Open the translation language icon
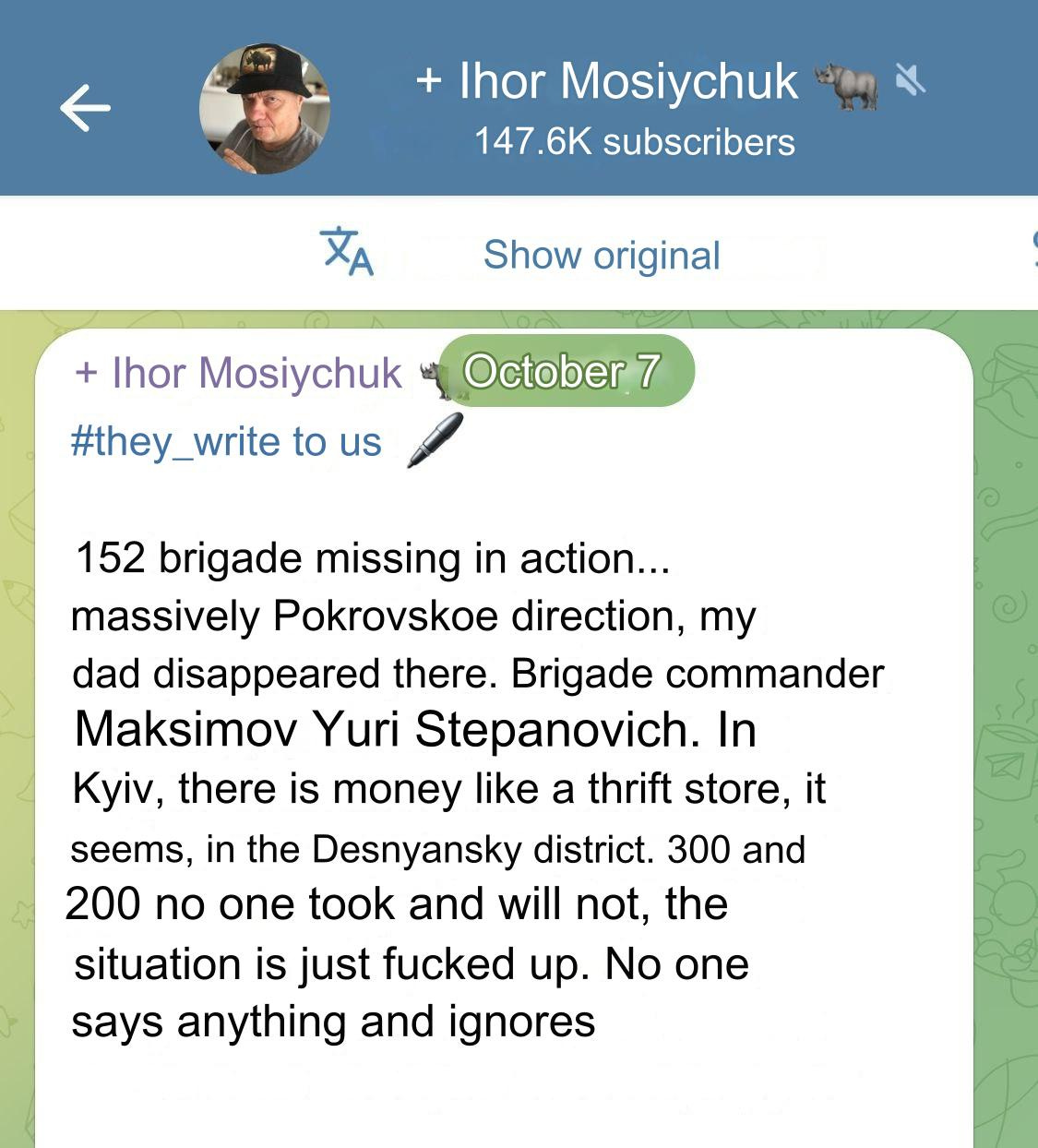Image resolution: width=1038 pixels, height=1148 pixels. (347, 251)
